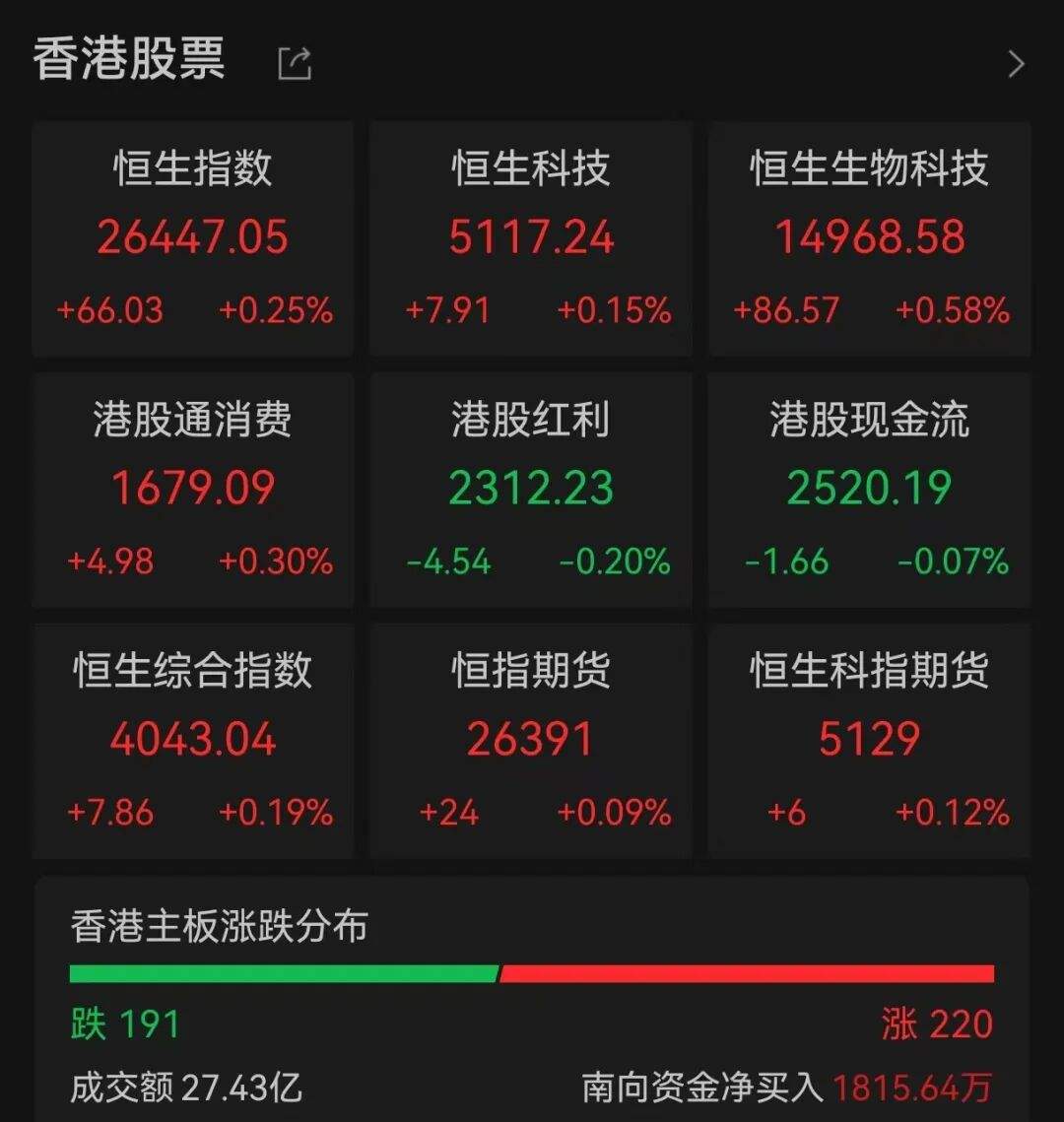View the 恒生生物科技 index card
This screenshot has width=1064, height=1122.
point(869,238)
